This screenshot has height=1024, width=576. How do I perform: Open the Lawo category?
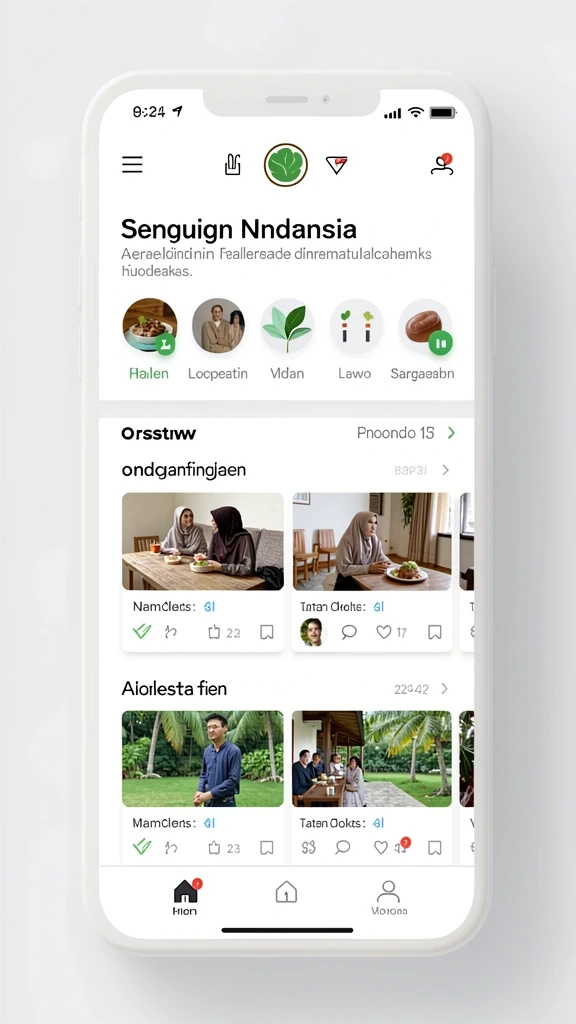tap(356, 325)
